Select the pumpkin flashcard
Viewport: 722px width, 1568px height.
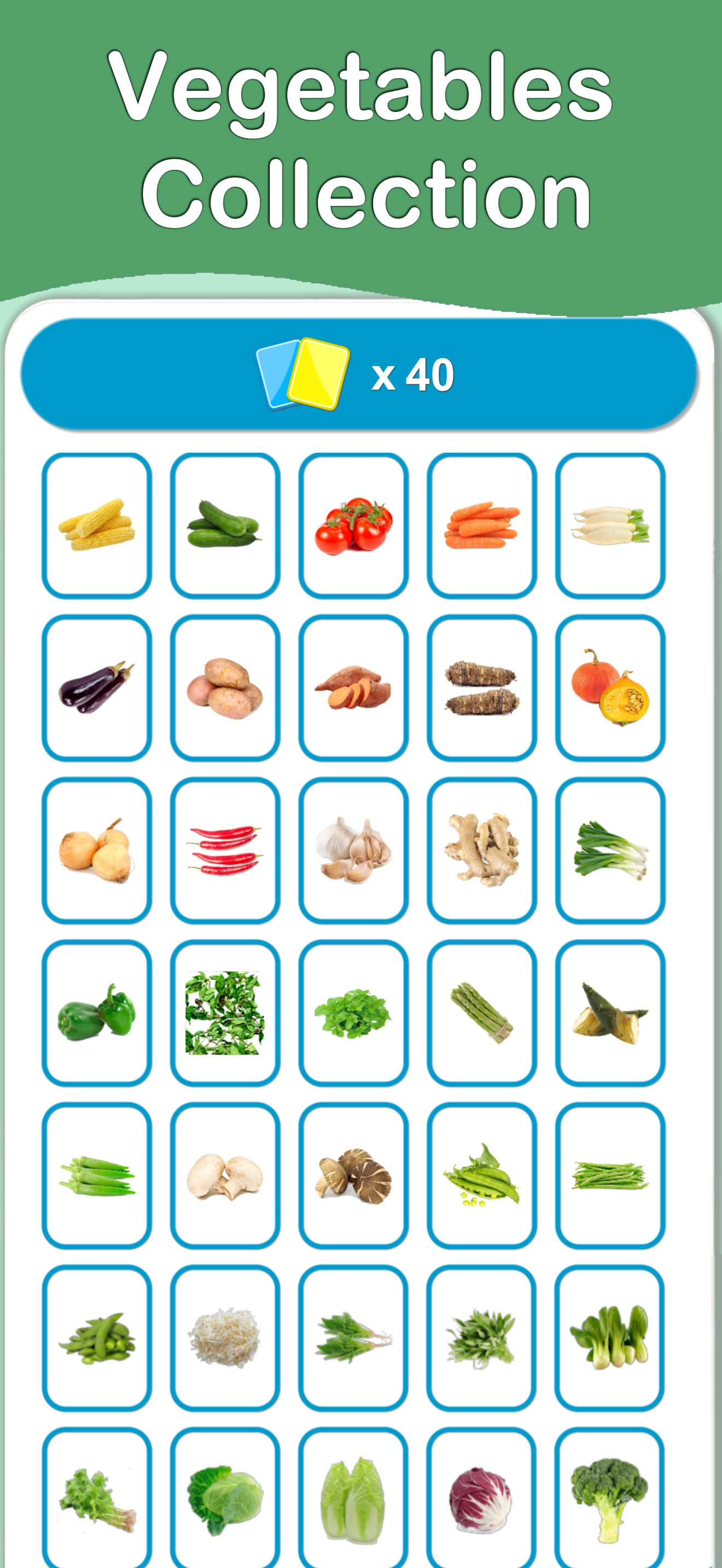(610, 687)
